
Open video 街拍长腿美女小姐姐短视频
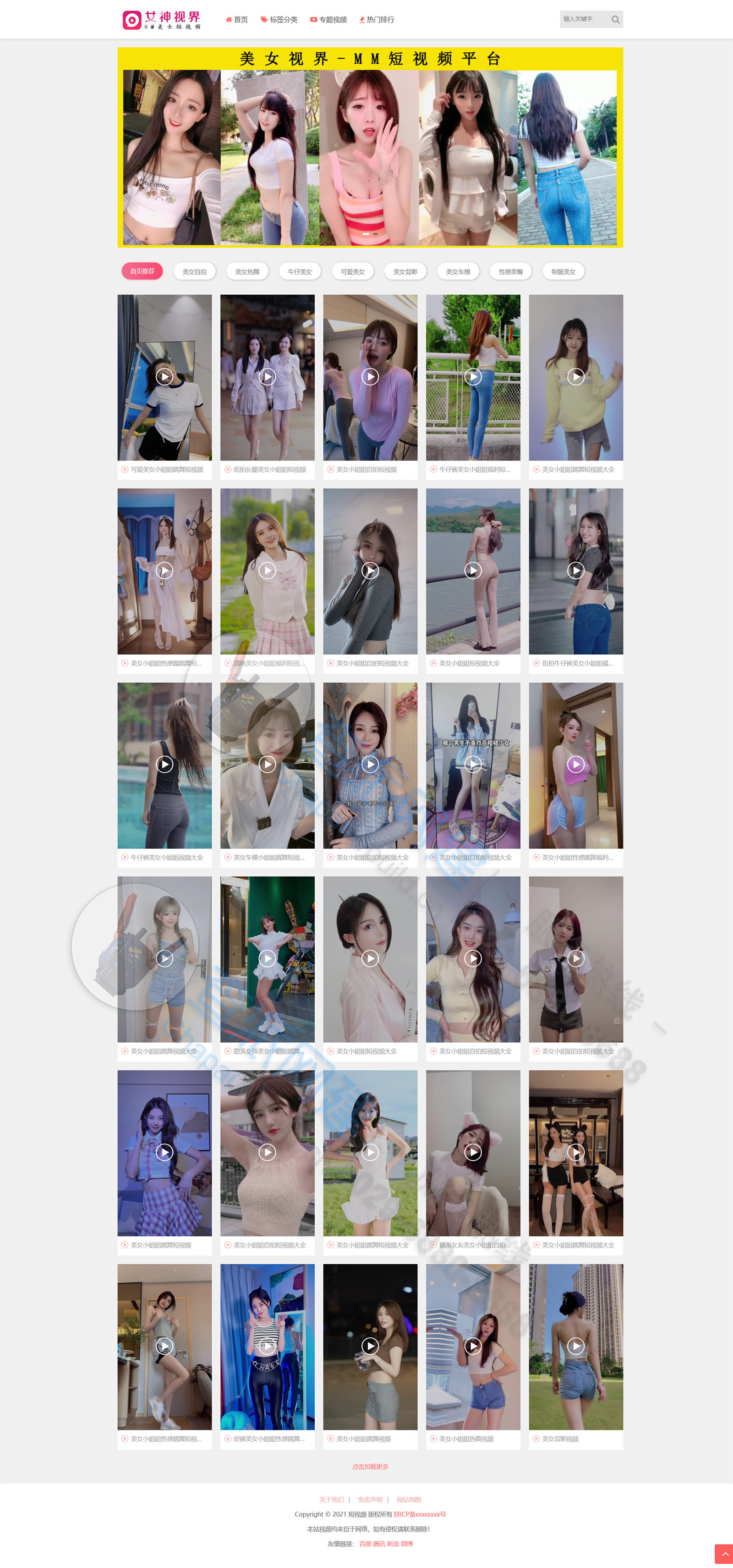pos(267,377)
